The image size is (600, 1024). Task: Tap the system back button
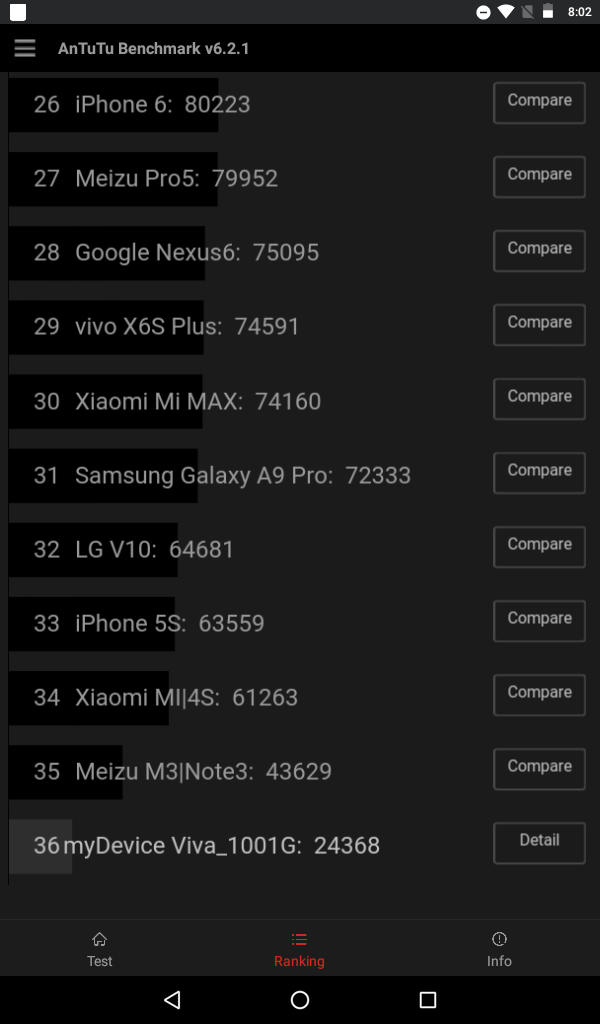[x=172, y=1000]
